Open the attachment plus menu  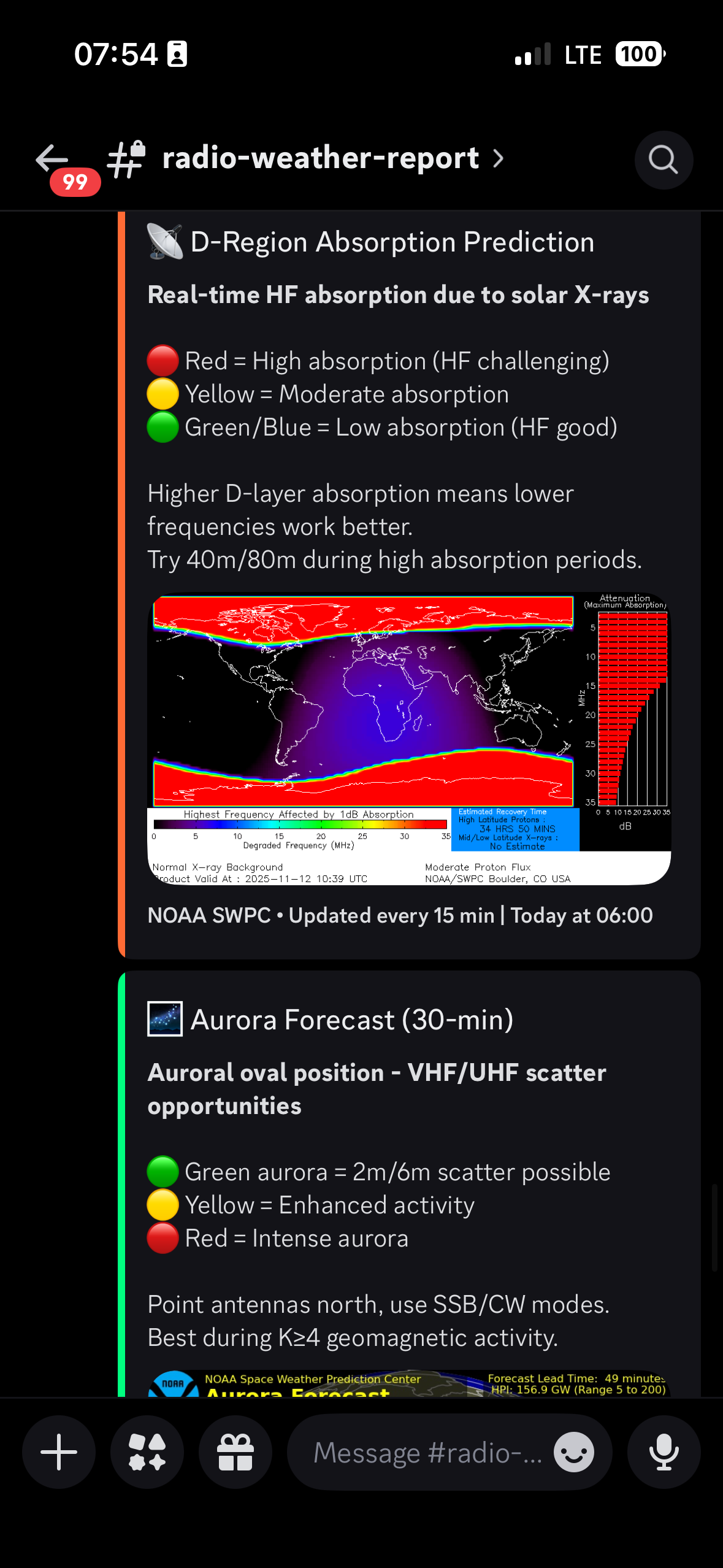(59, 1452)
